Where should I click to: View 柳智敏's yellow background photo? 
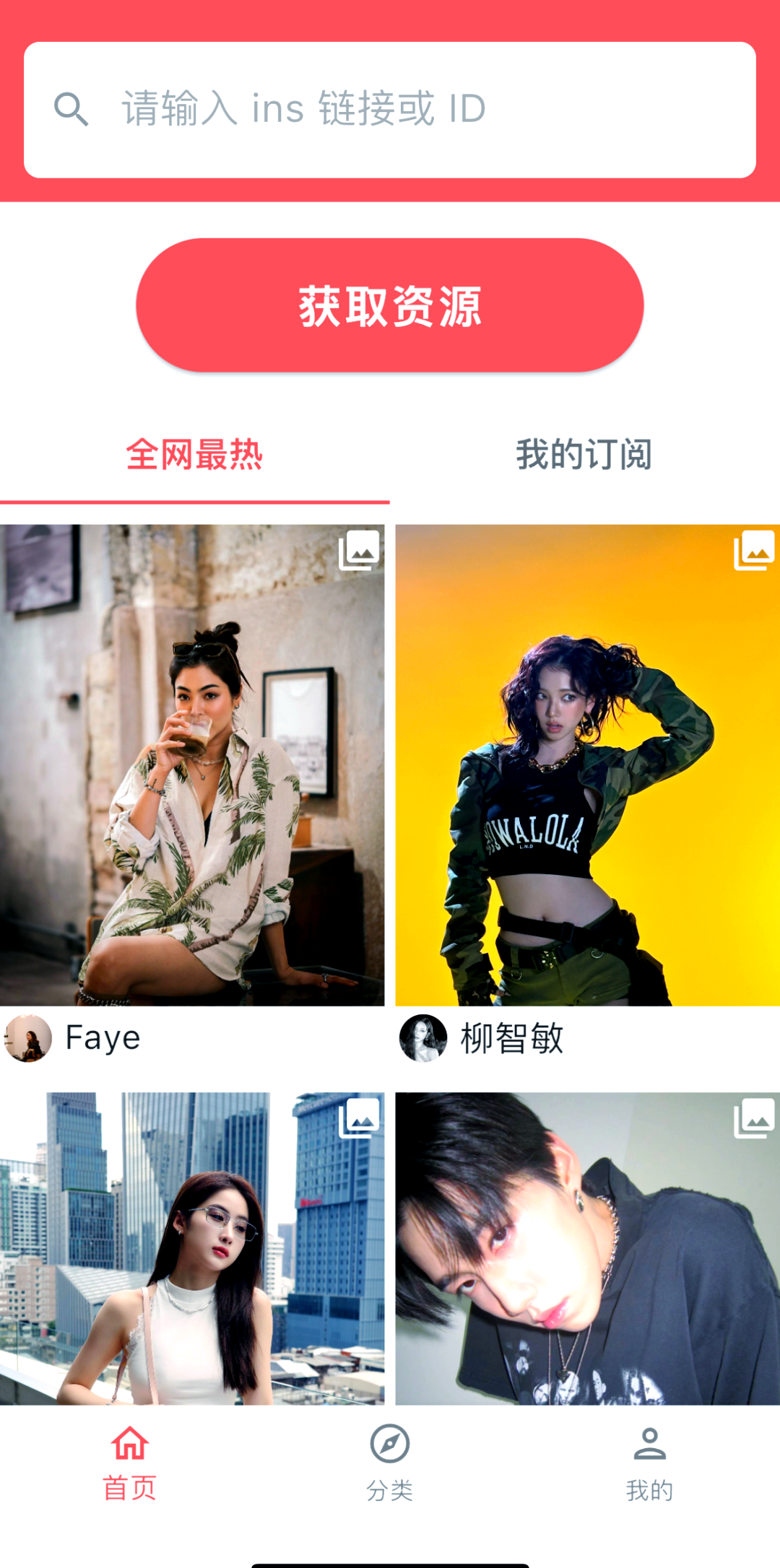coord(585,765)
